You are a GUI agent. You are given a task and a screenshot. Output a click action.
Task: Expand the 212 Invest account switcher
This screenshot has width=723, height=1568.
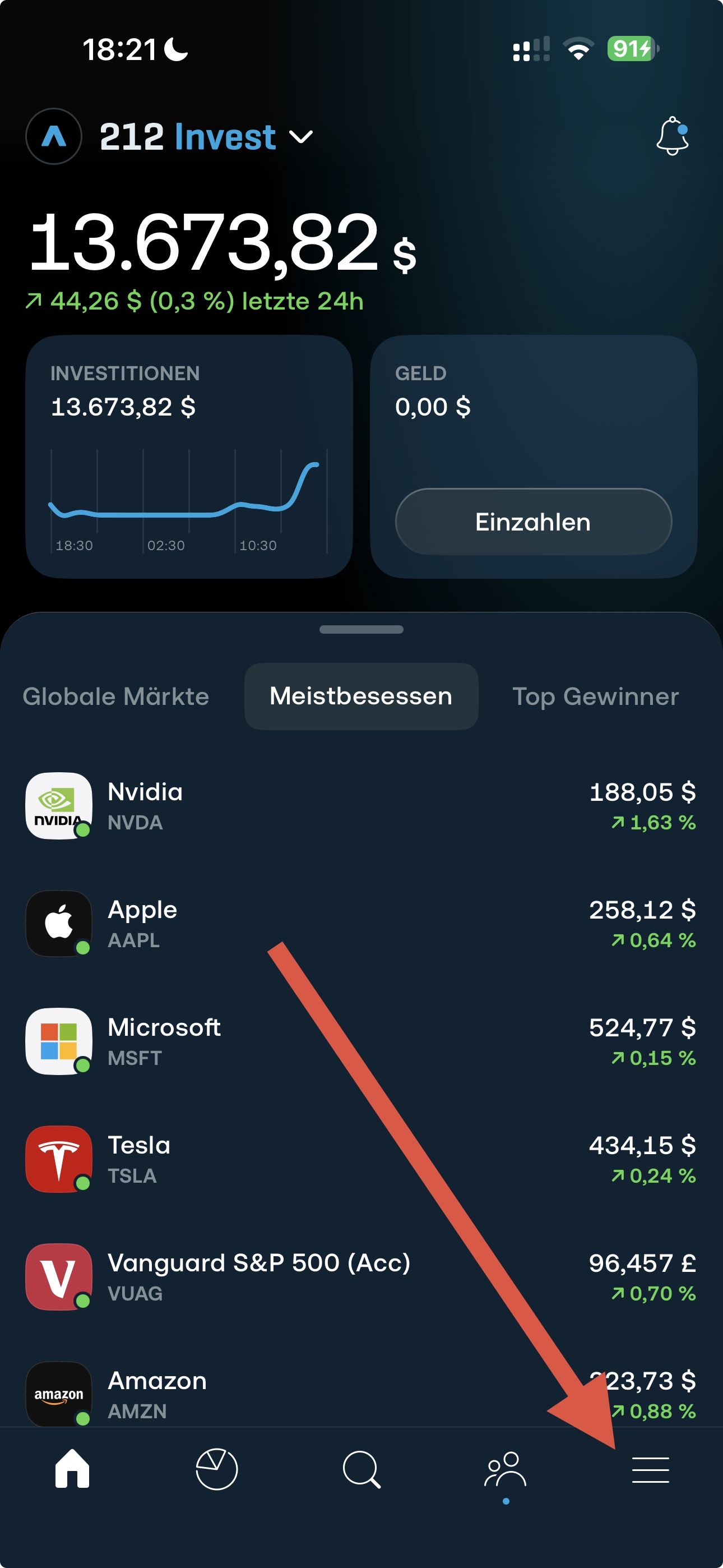[206, 136]
